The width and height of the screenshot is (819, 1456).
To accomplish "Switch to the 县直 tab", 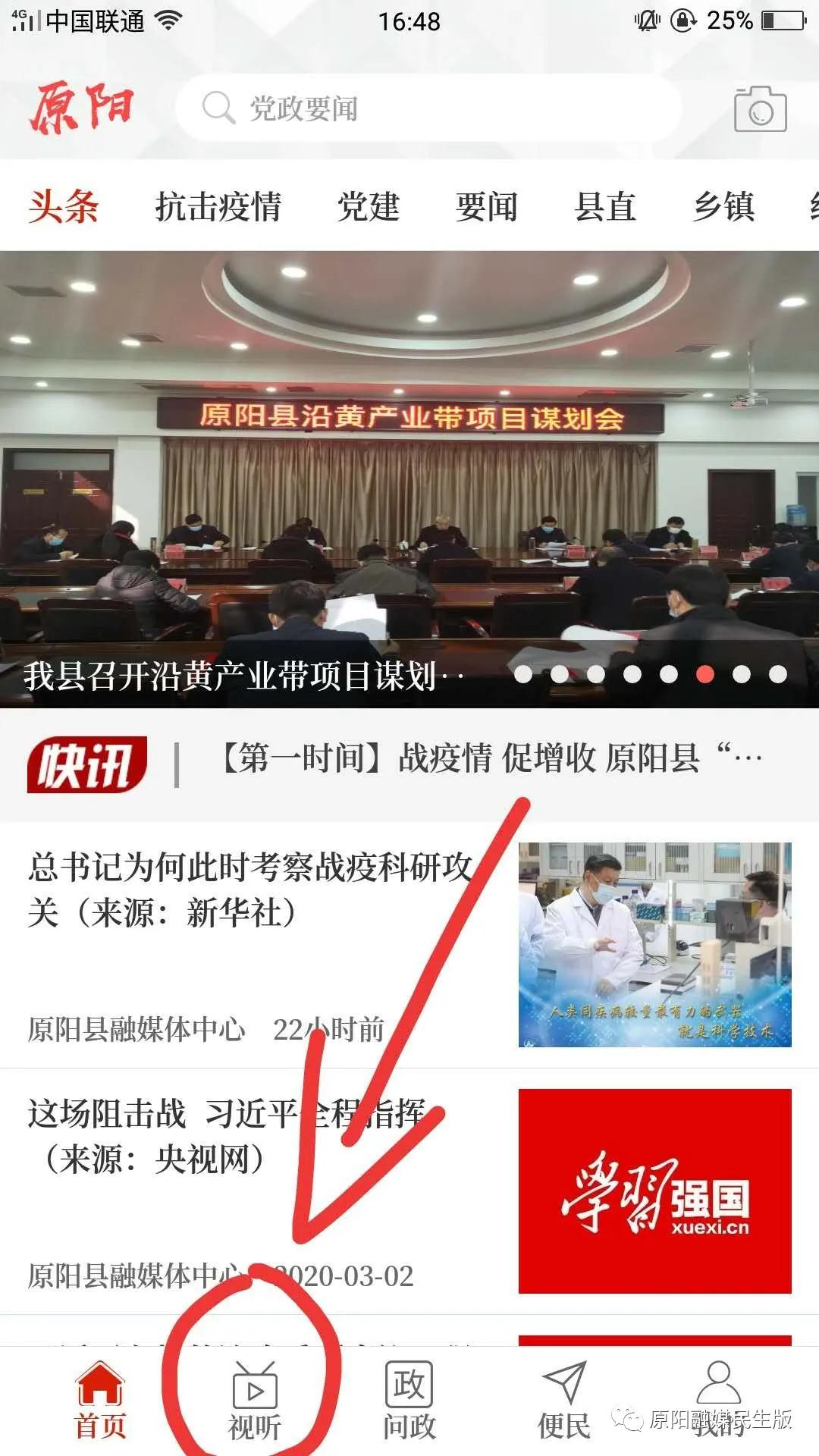I will click(605, 206).
